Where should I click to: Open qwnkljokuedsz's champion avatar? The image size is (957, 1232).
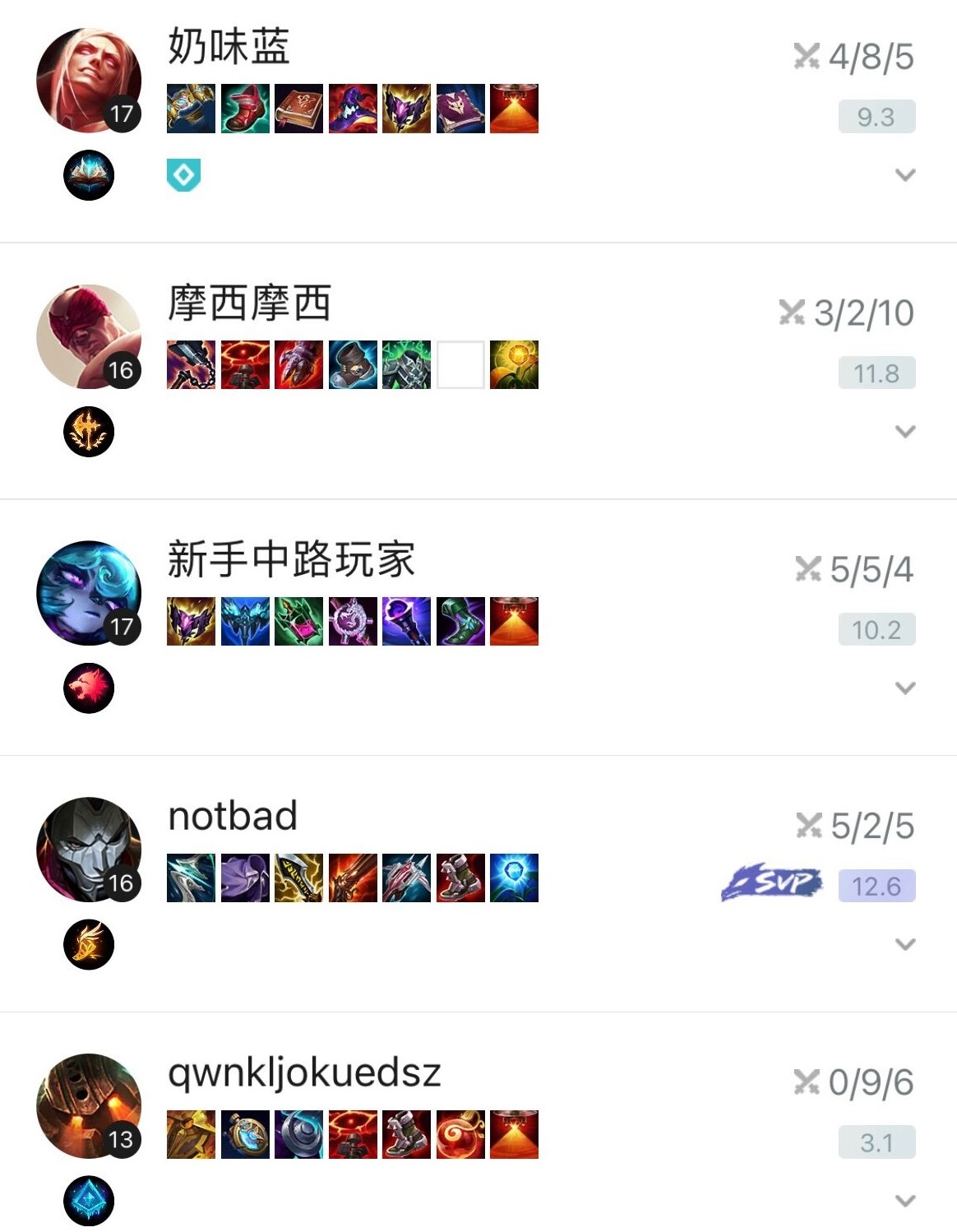pos(88,1106)
